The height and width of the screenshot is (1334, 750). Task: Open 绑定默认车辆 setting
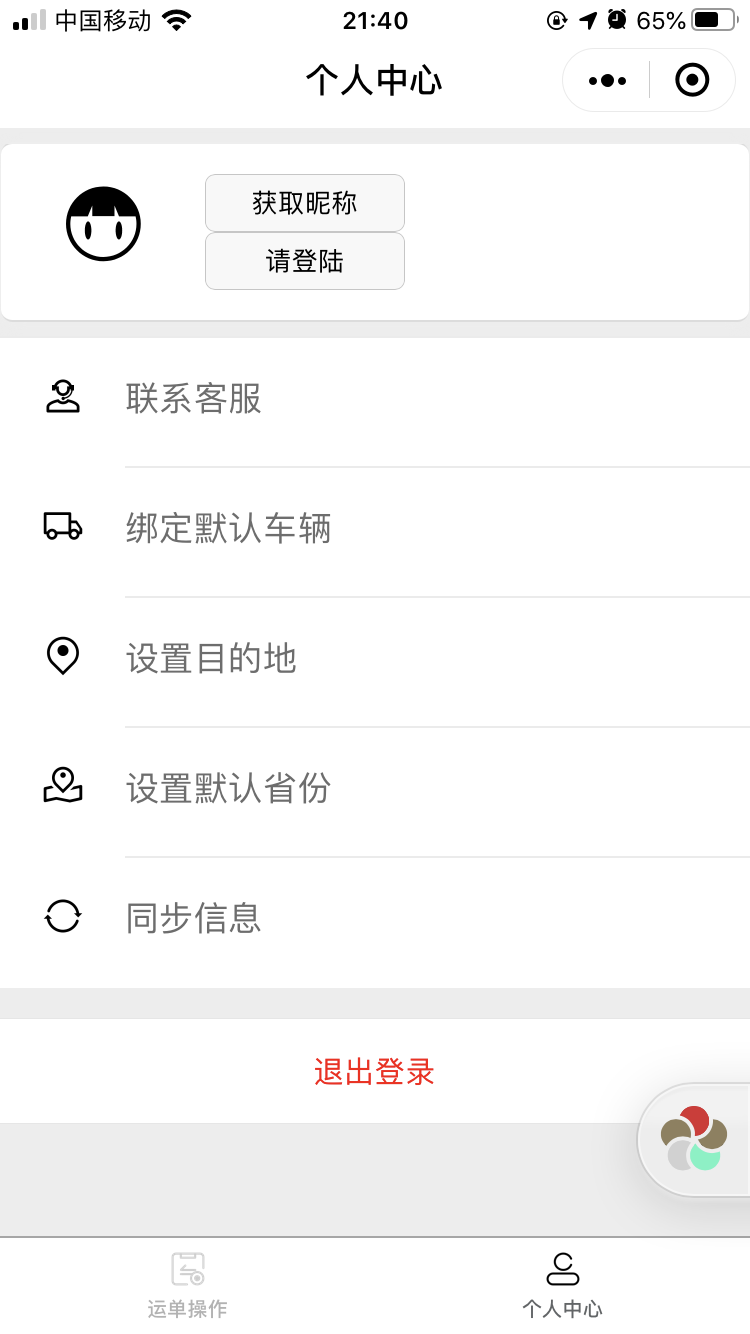coord(375,527)
